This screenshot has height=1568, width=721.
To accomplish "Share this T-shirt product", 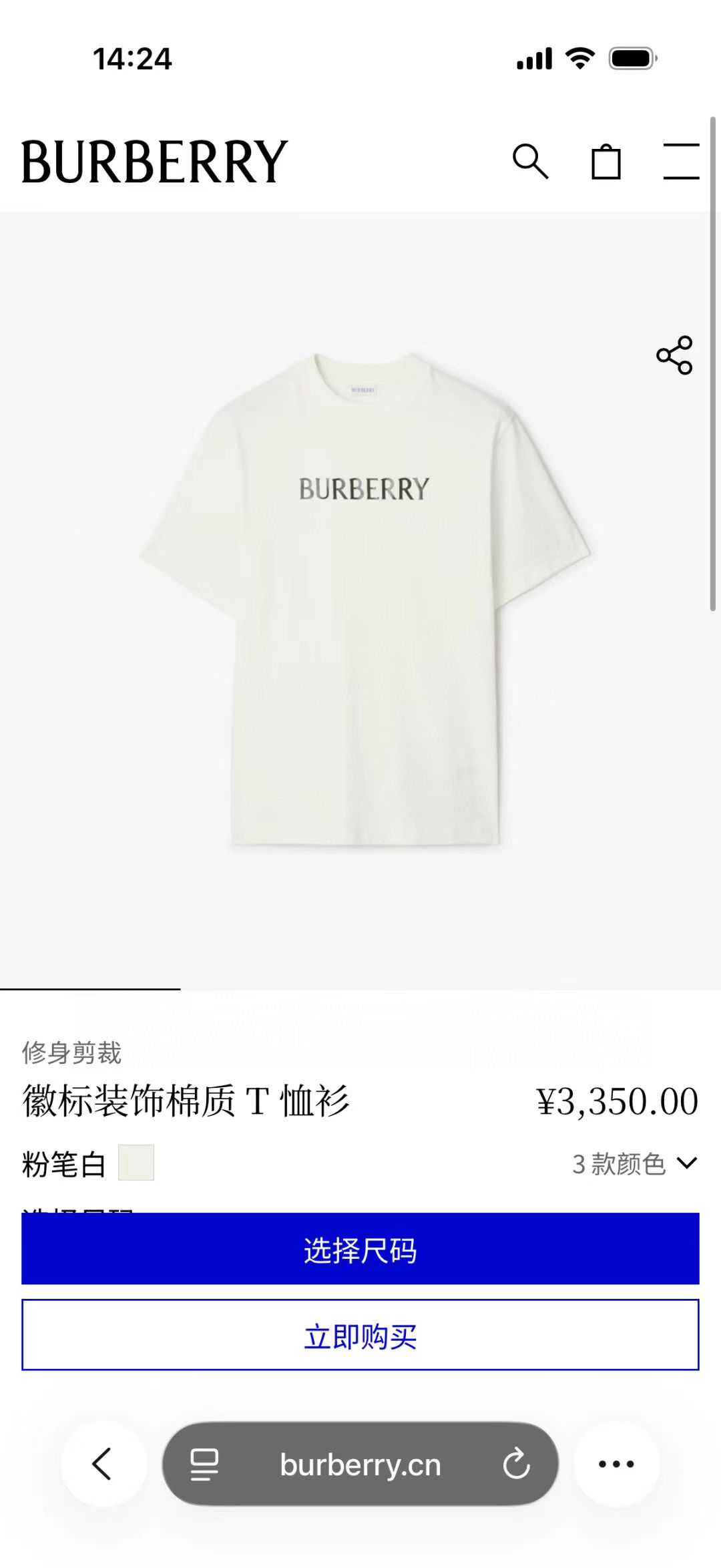I will tap(674, 355).
